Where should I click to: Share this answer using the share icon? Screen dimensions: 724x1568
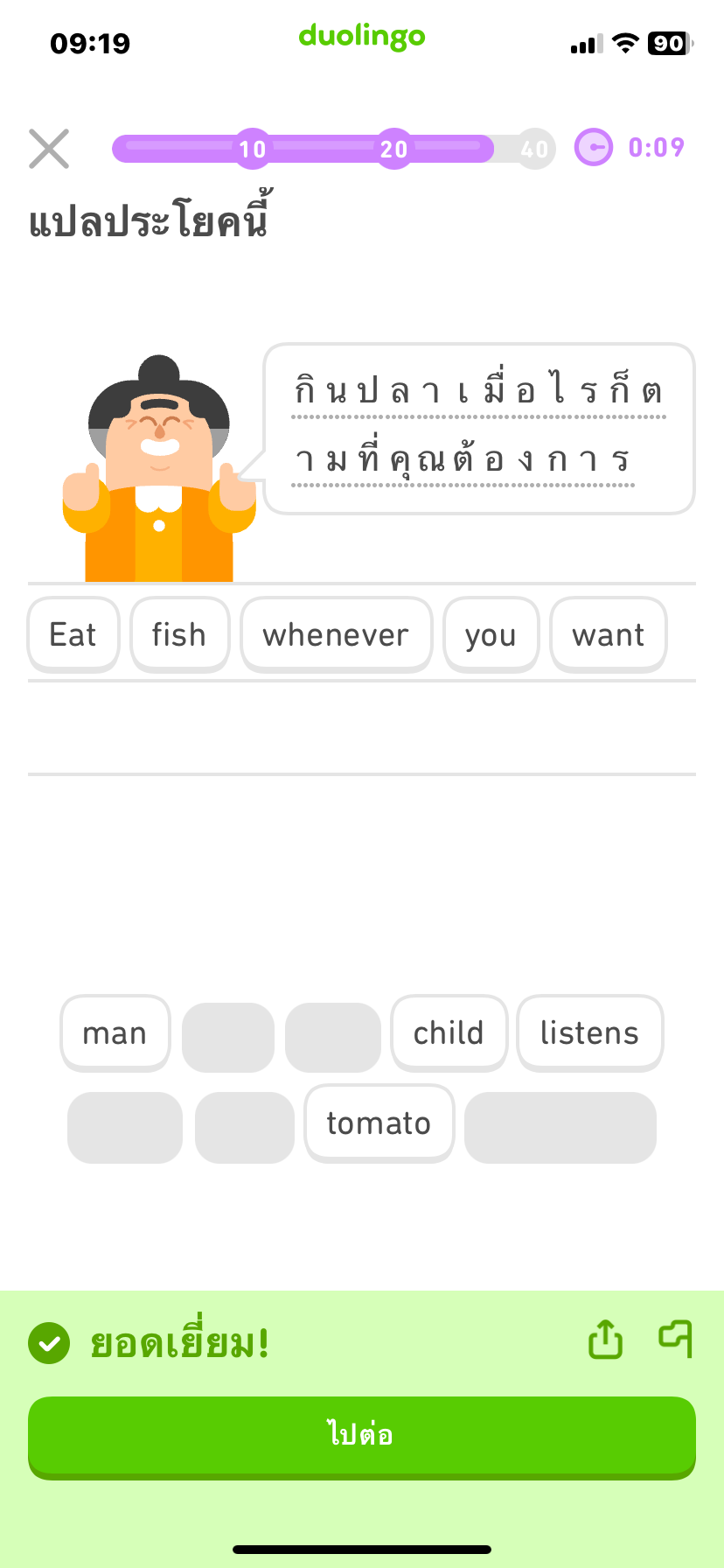[605, 1340]
